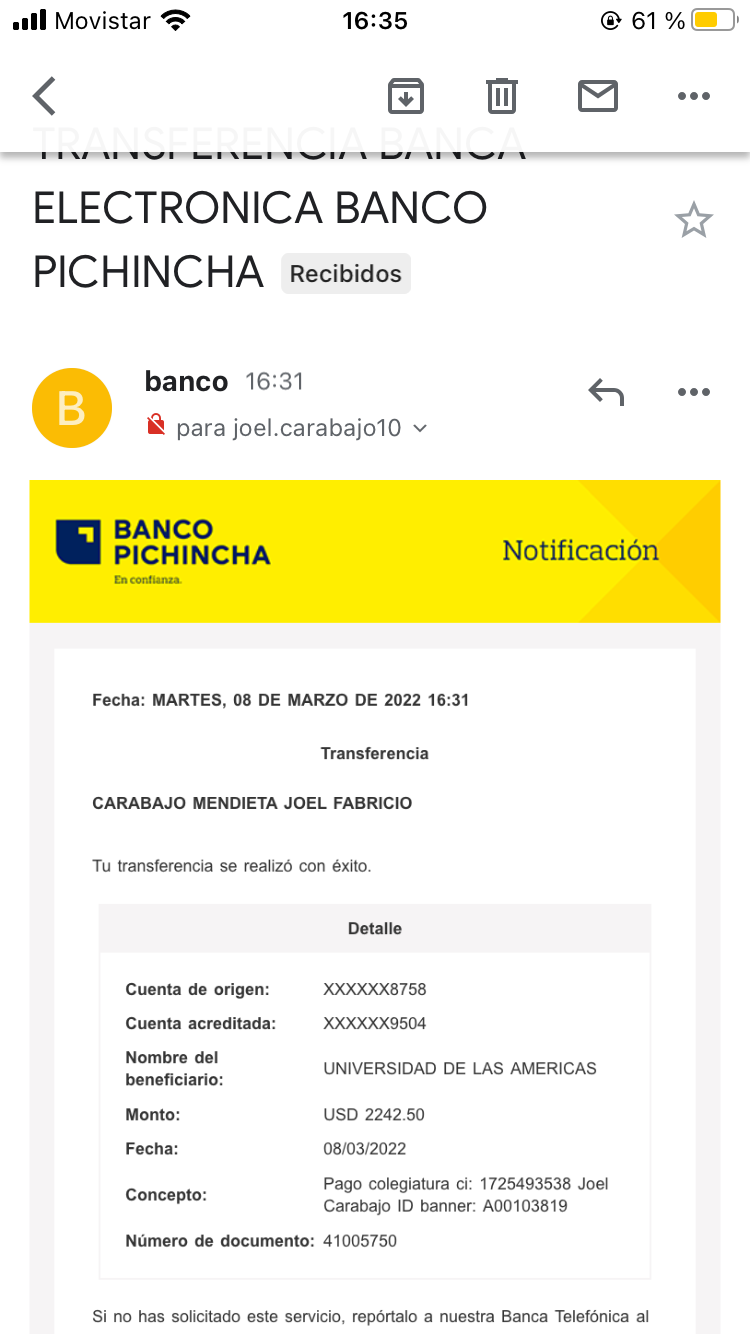Go back to the inbox

(45, 96)
